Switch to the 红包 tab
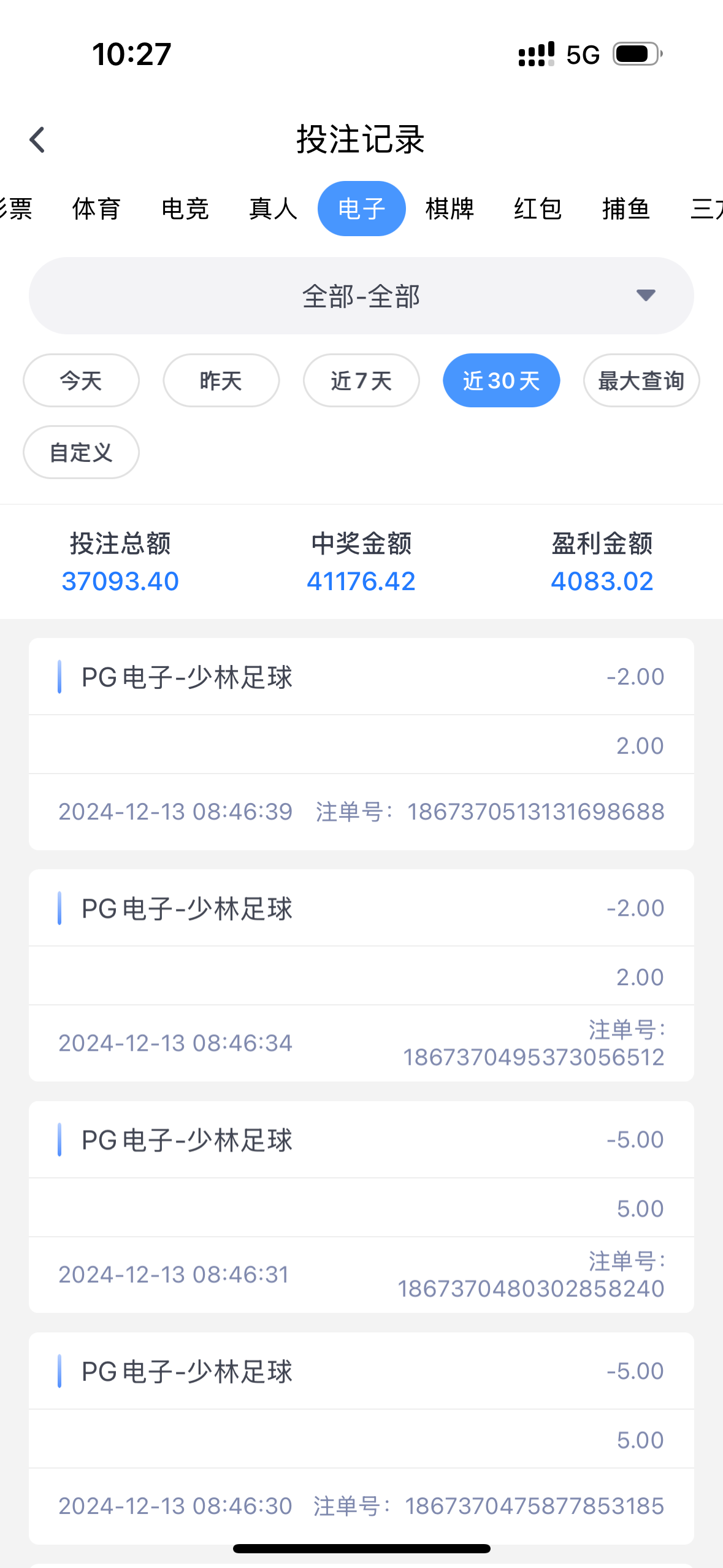Viewport: 723px width, 1568px height. (538, 209)
